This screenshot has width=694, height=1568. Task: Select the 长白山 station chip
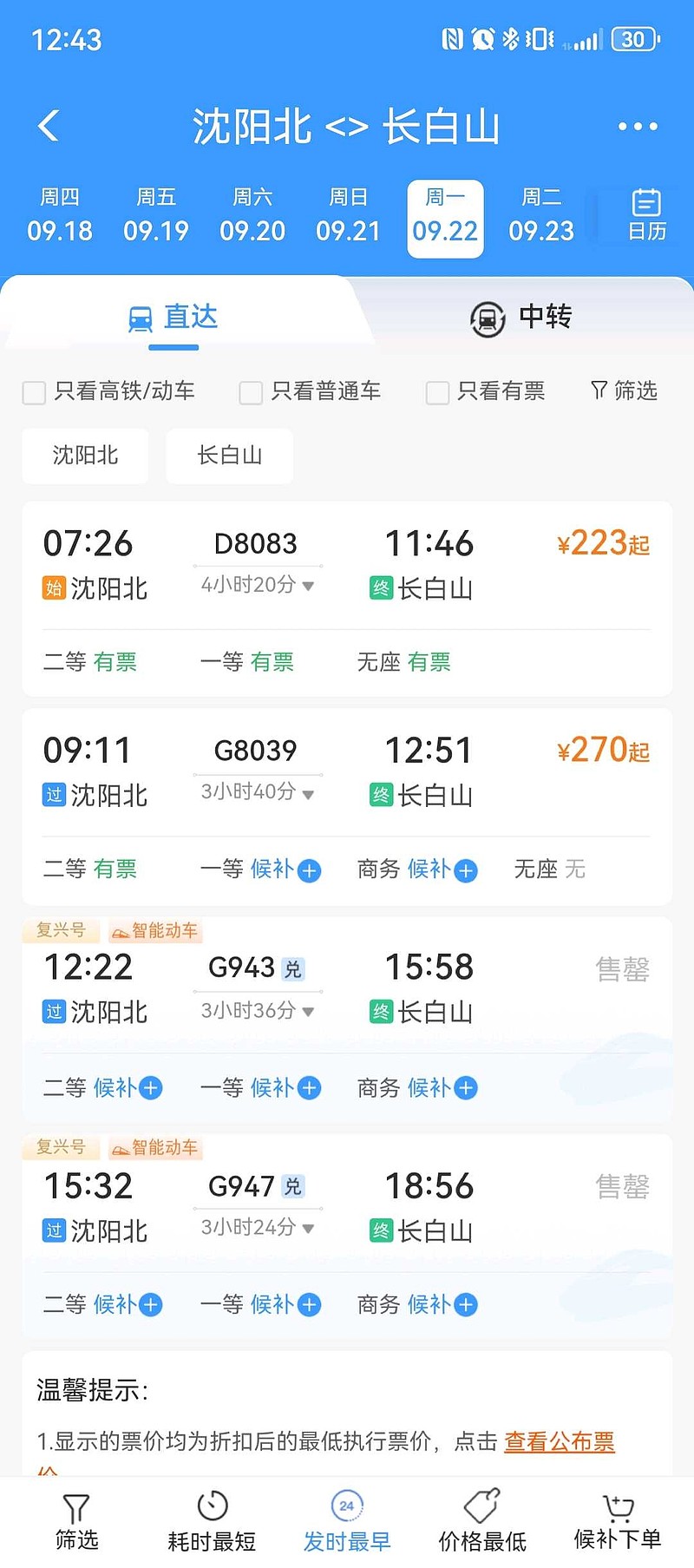coord(229,456)
